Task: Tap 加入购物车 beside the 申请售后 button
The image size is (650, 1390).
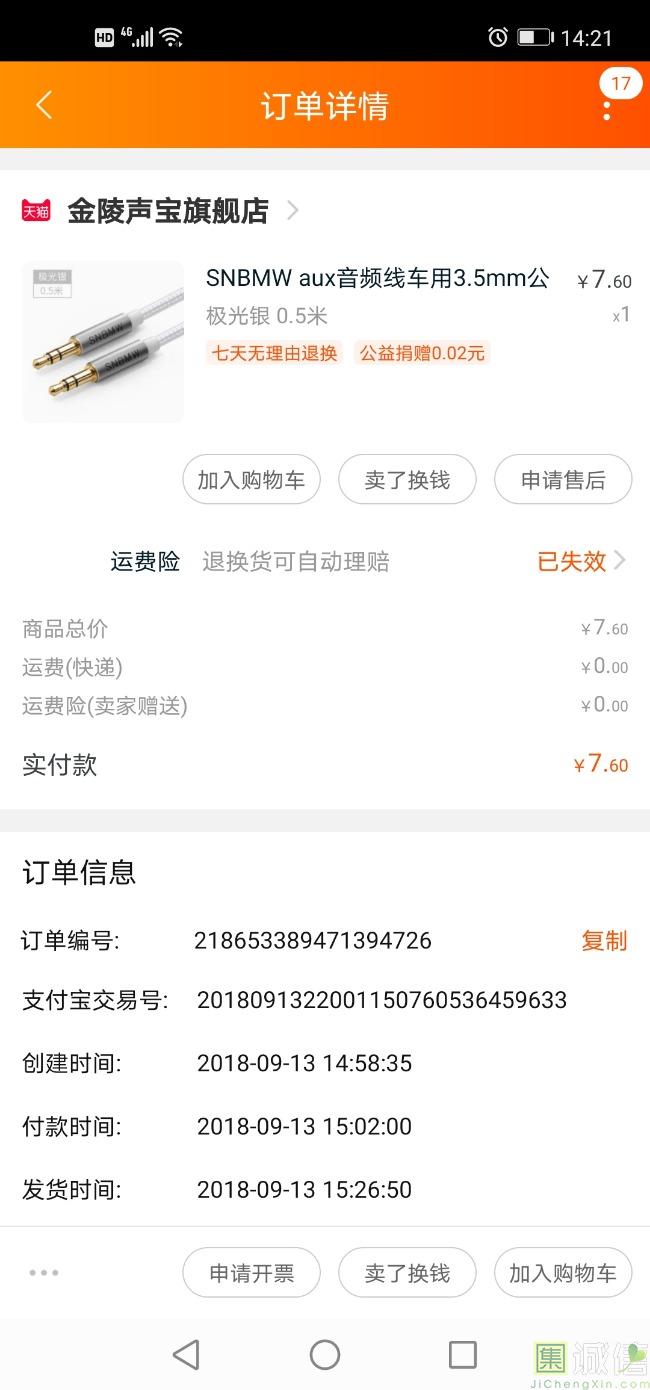Action: pos(251,480)
